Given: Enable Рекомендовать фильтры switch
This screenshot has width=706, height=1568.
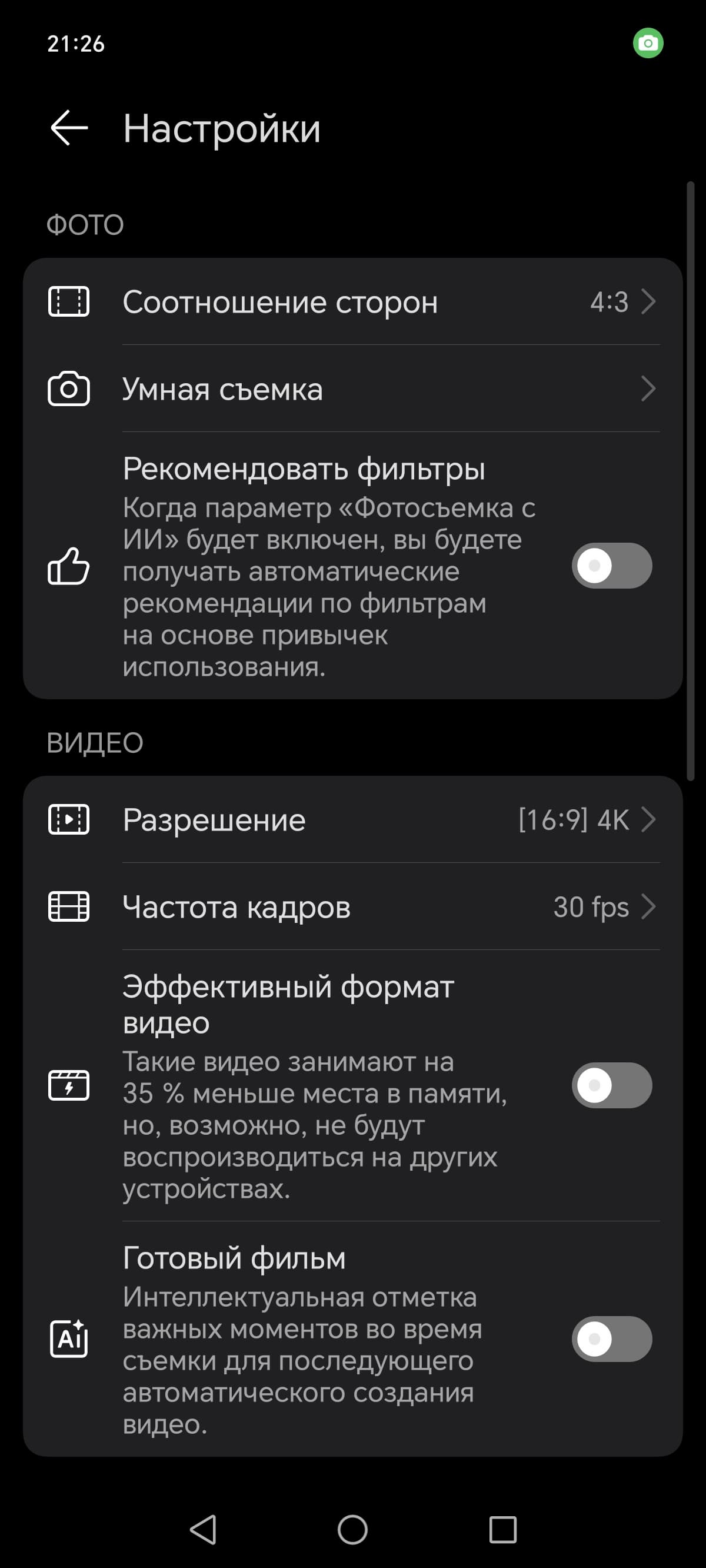Looking at the screenshot, I should (611, 566).
